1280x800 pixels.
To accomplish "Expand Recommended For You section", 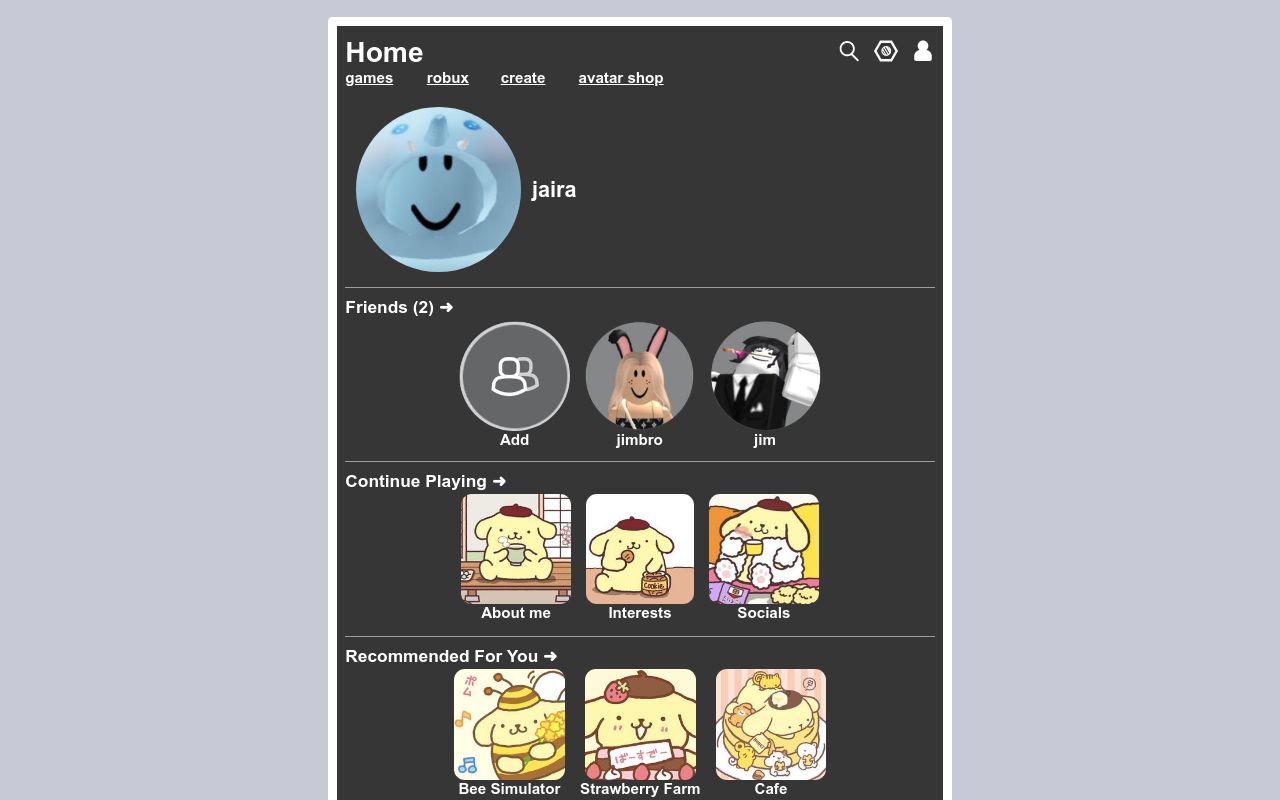I will point(550,656).
